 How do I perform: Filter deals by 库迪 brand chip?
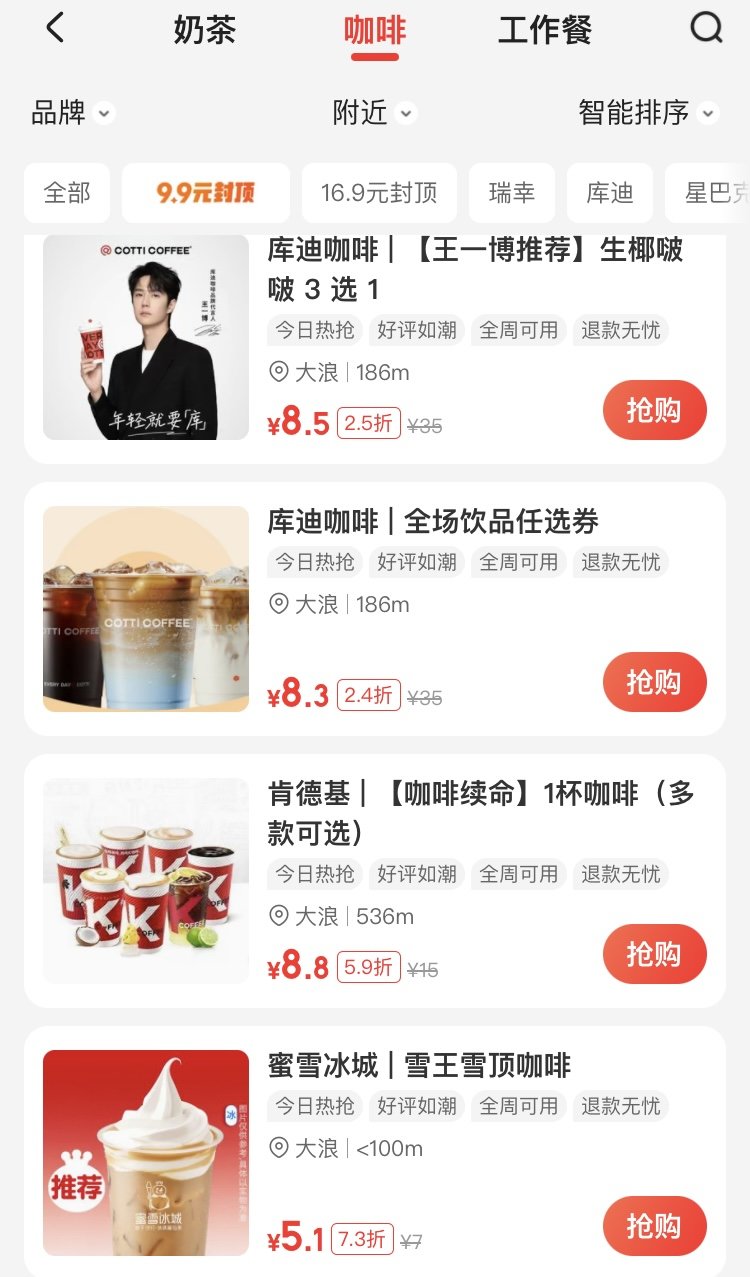coord(609,193)
